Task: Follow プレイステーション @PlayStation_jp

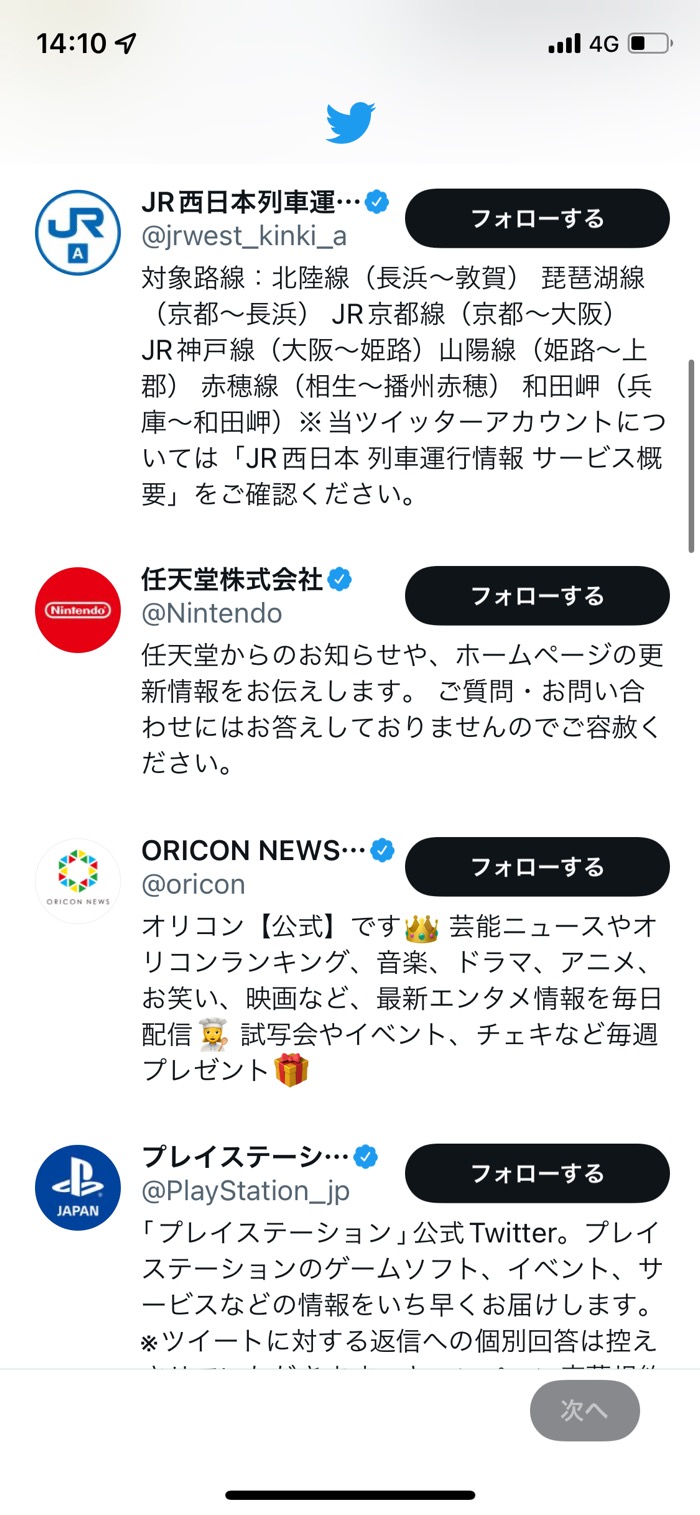Action: [537, 1172]
